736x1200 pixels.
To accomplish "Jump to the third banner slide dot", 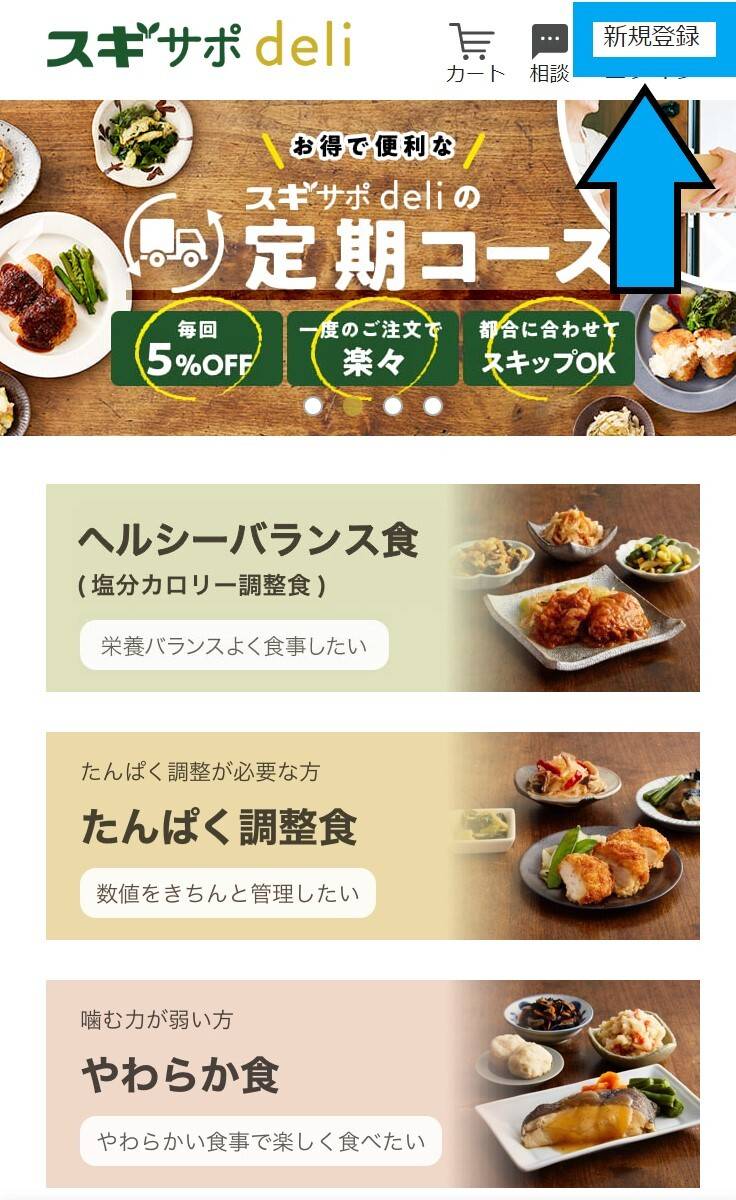I will point(393,406).
